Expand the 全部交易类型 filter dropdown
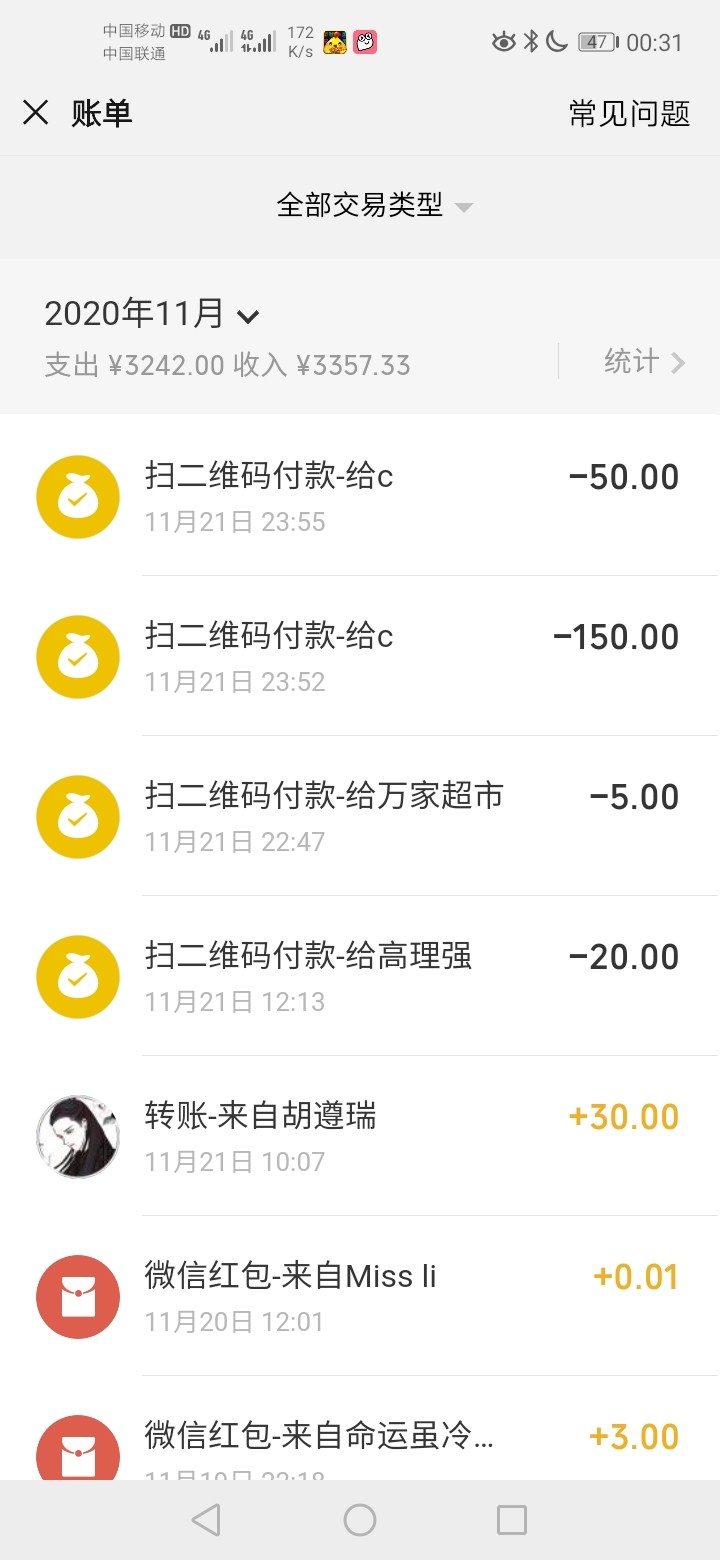Image resolution: width=720 pixels, height=1560 pixels. (x=374, y=206)
